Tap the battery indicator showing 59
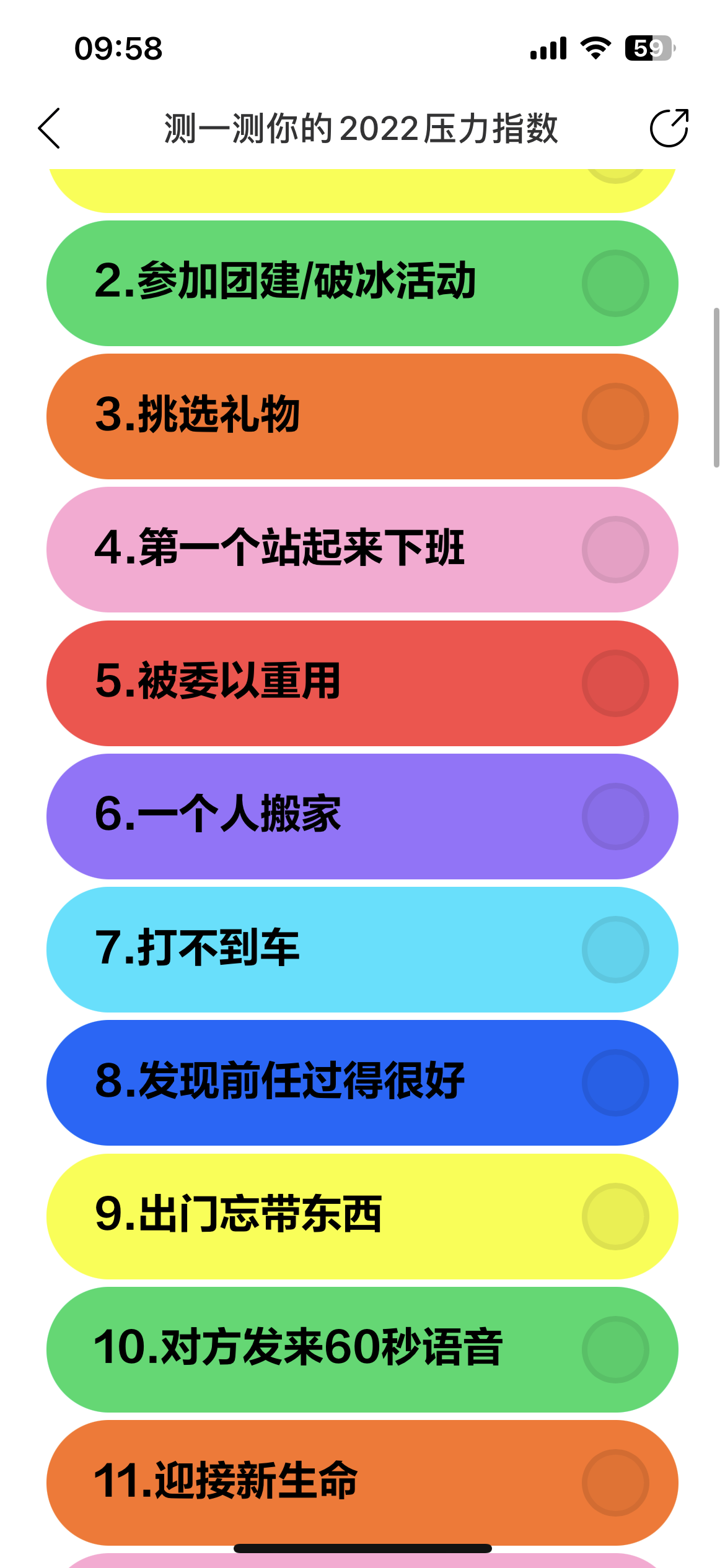Screen dimensions: 725x1568 [x=648, y=48]
